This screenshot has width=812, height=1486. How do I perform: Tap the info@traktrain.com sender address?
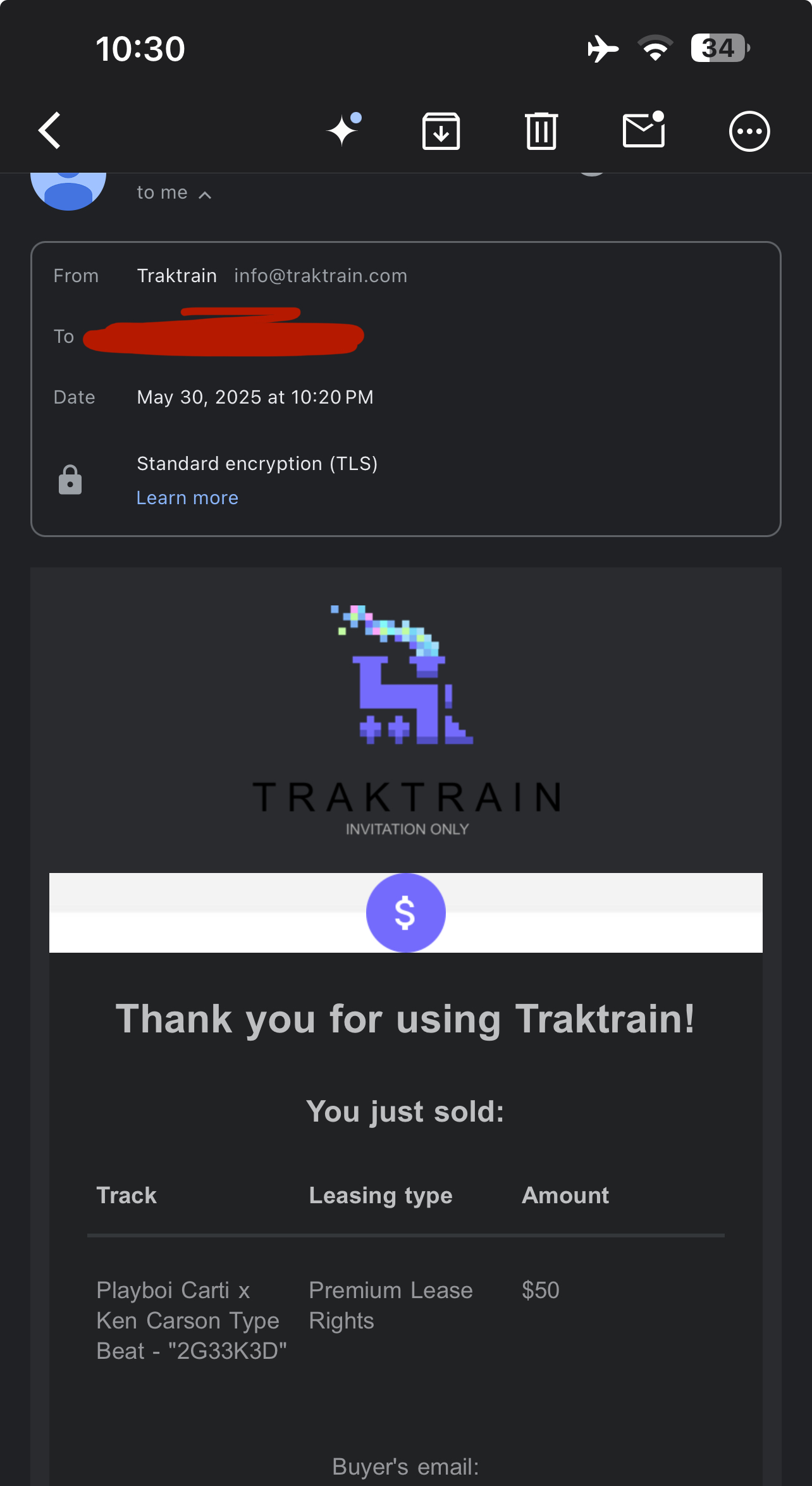pyautogui.click(x=321, y=276)
